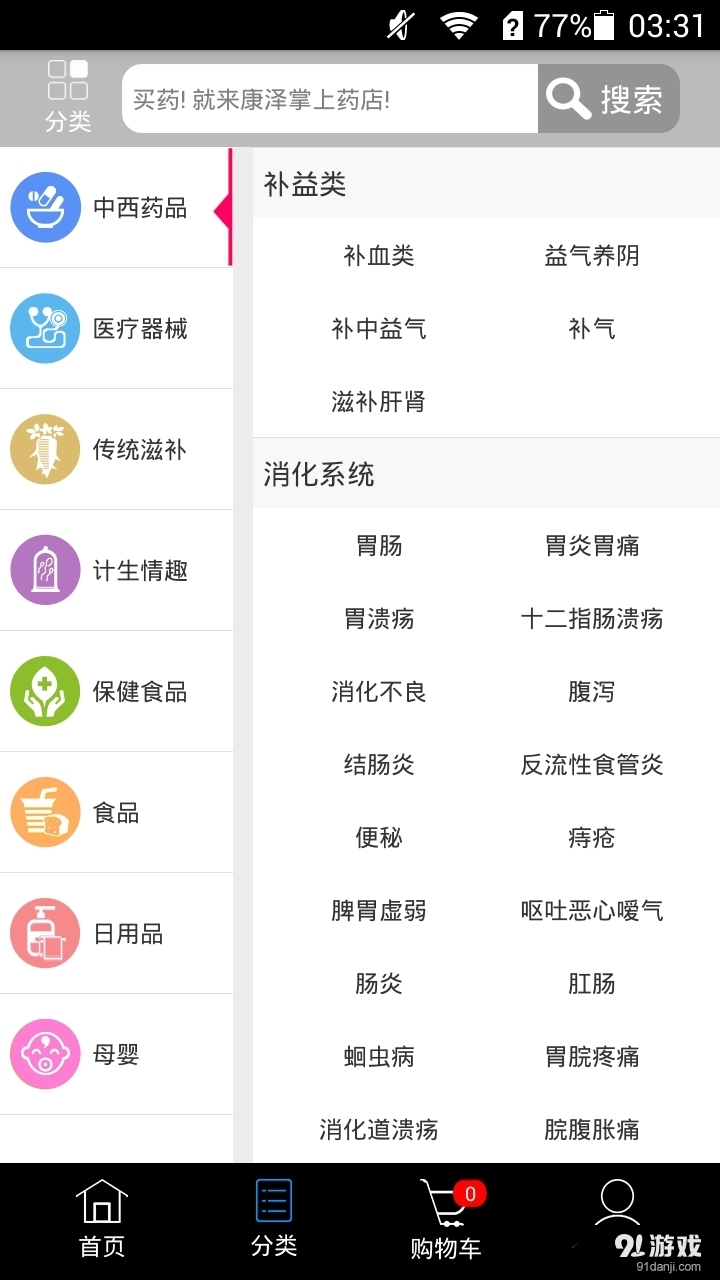Screen dimensions: 720x1280
Task: Select the 胃溃疡 subcategory link
Action: tap(378, 620)
